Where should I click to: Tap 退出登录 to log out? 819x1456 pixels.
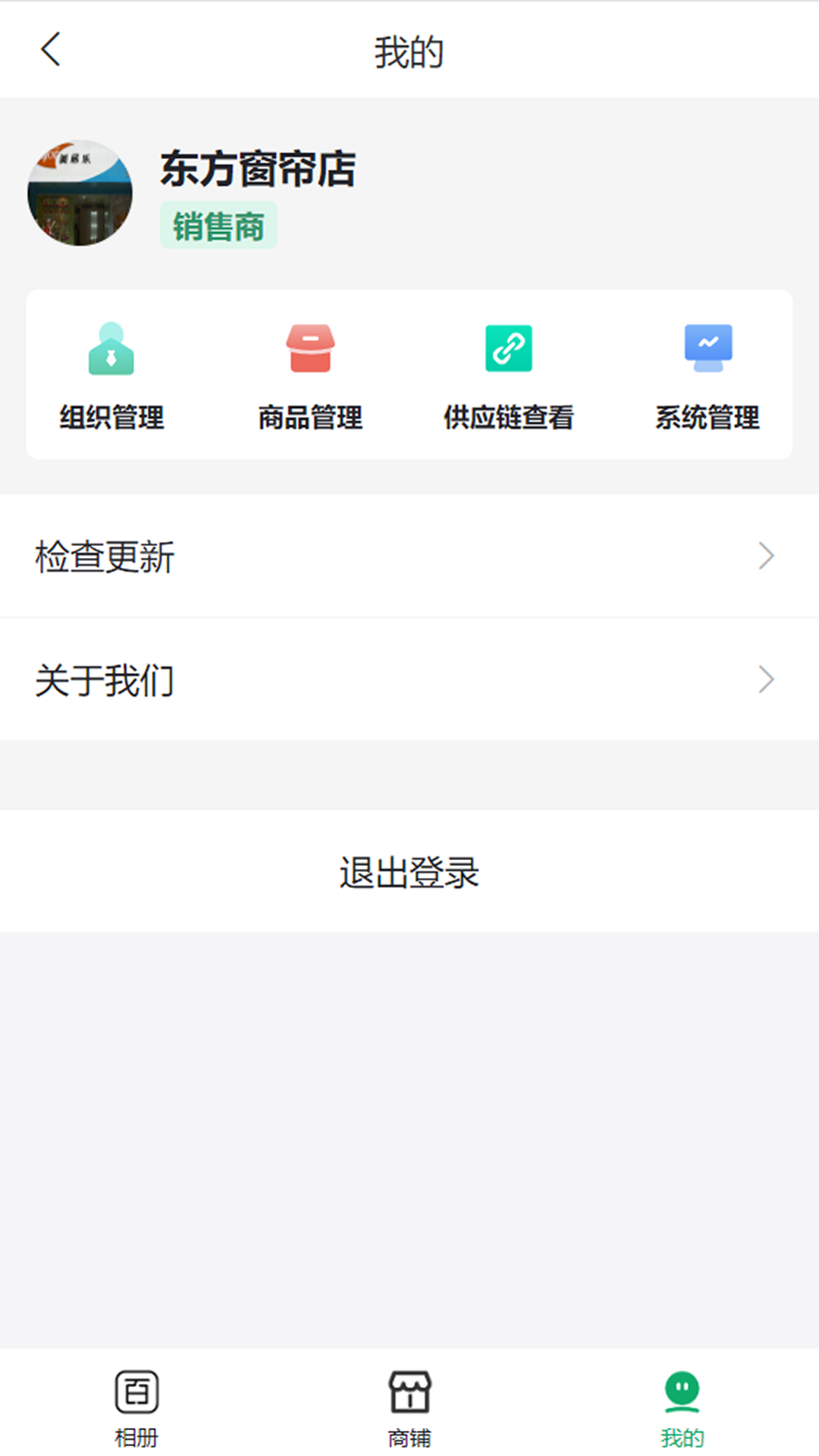409,871
